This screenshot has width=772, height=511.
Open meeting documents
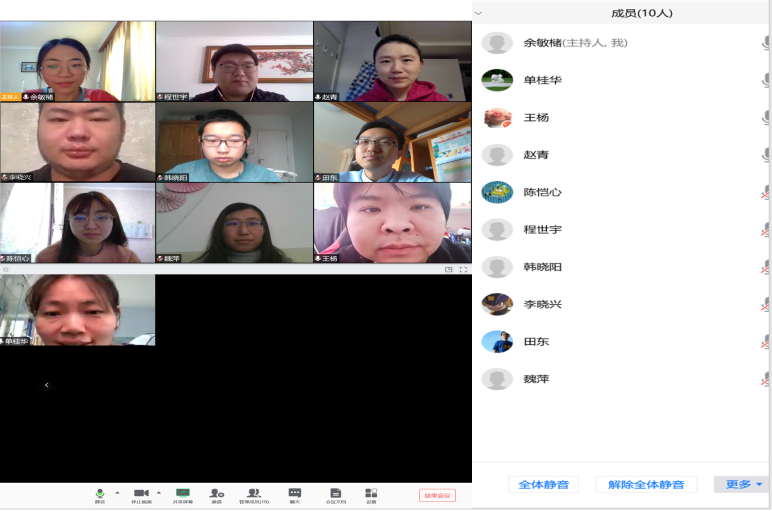[x=335, y=495]
